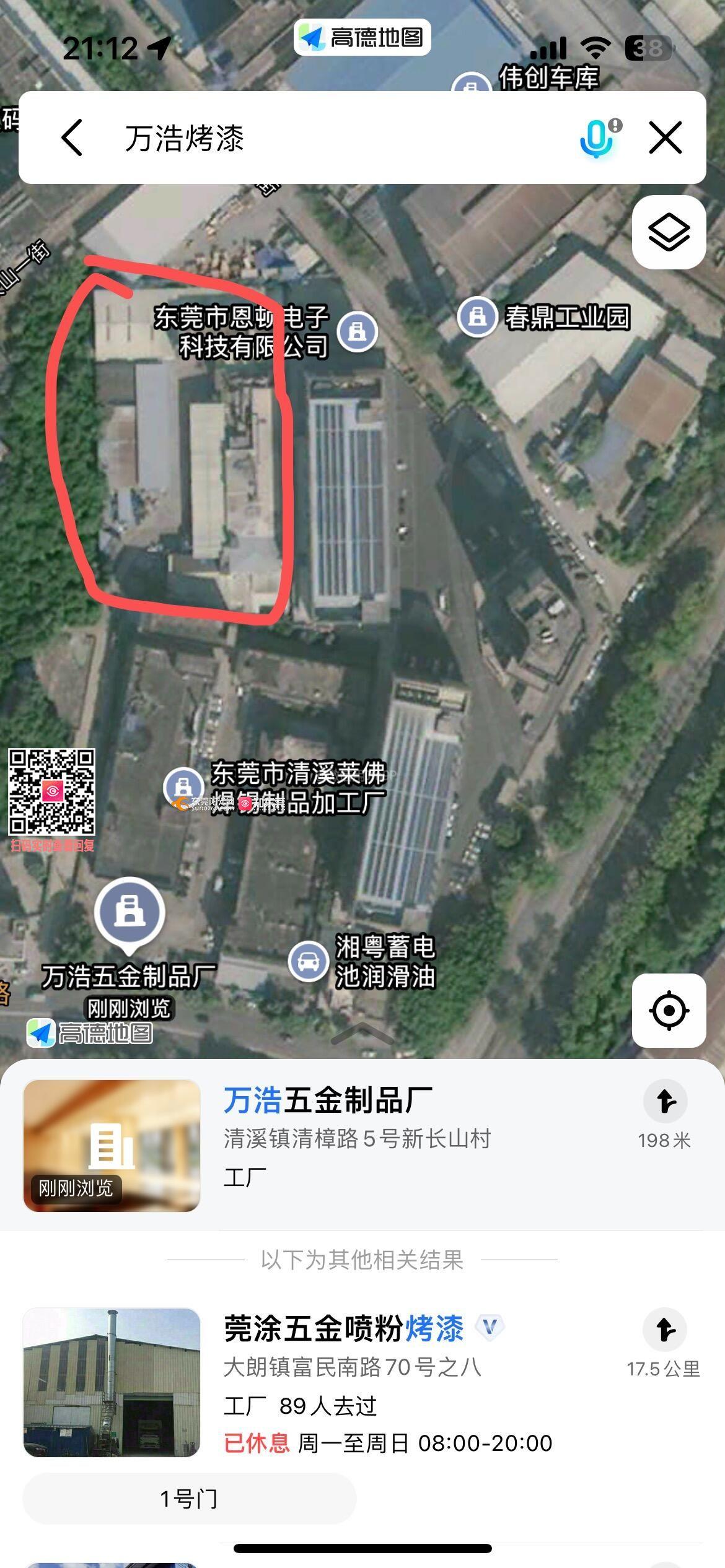725x1568 pixels.
Task: Clear the search with the X button
Action: click(x=666, y=137)
